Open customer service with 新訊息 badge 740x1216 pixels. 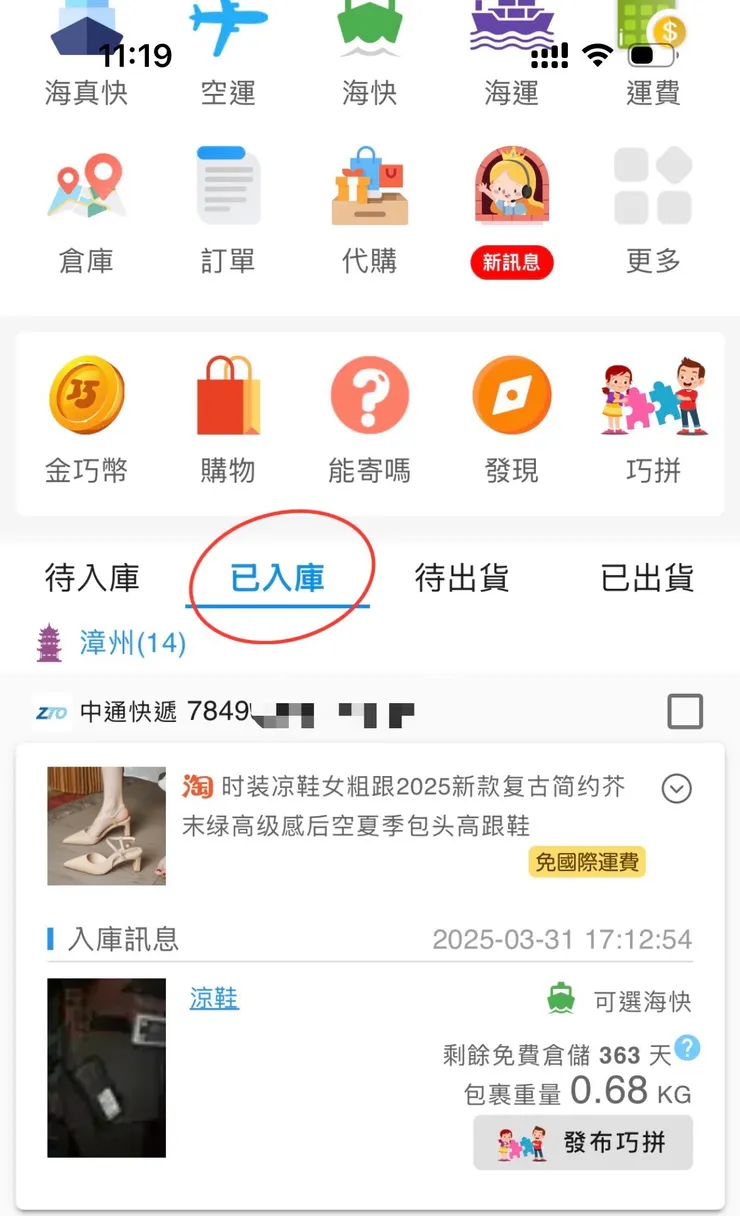pos(511,200)
